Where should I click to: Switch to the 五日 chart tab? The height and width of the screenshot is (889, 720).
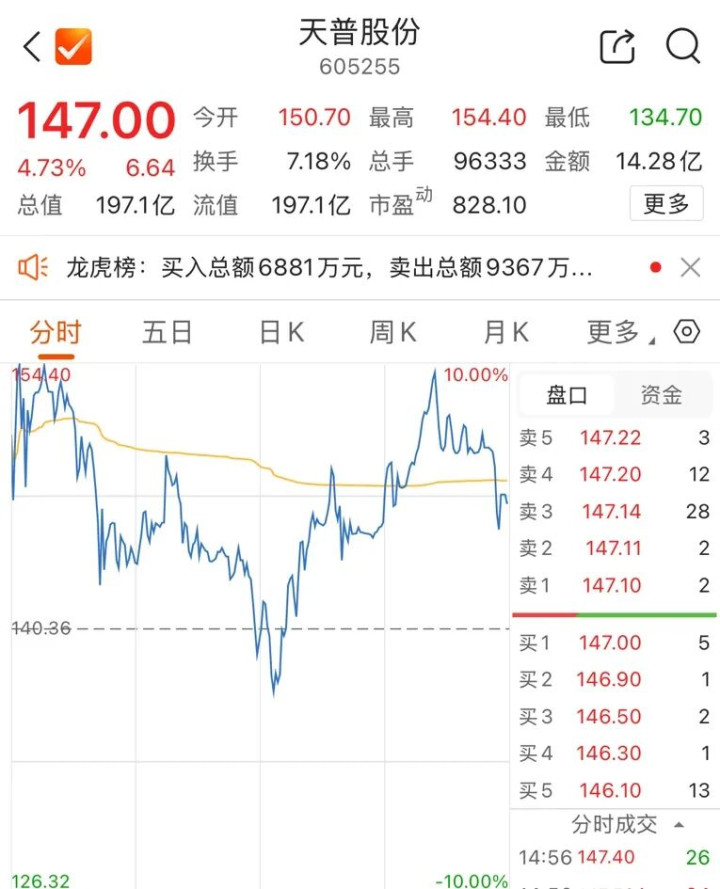[167, 332]
